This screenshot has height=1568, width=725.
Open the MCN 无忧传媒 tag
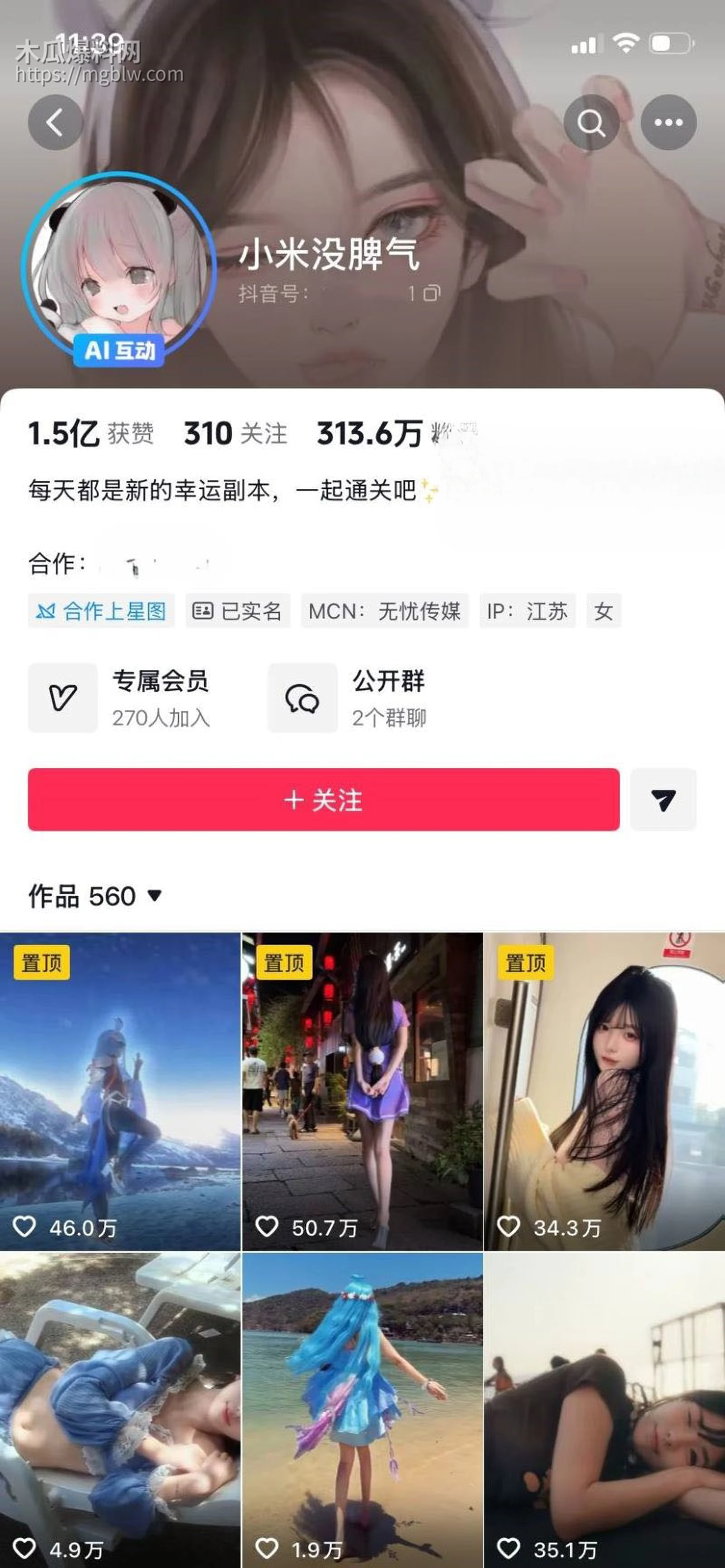[x=385, y=612]
